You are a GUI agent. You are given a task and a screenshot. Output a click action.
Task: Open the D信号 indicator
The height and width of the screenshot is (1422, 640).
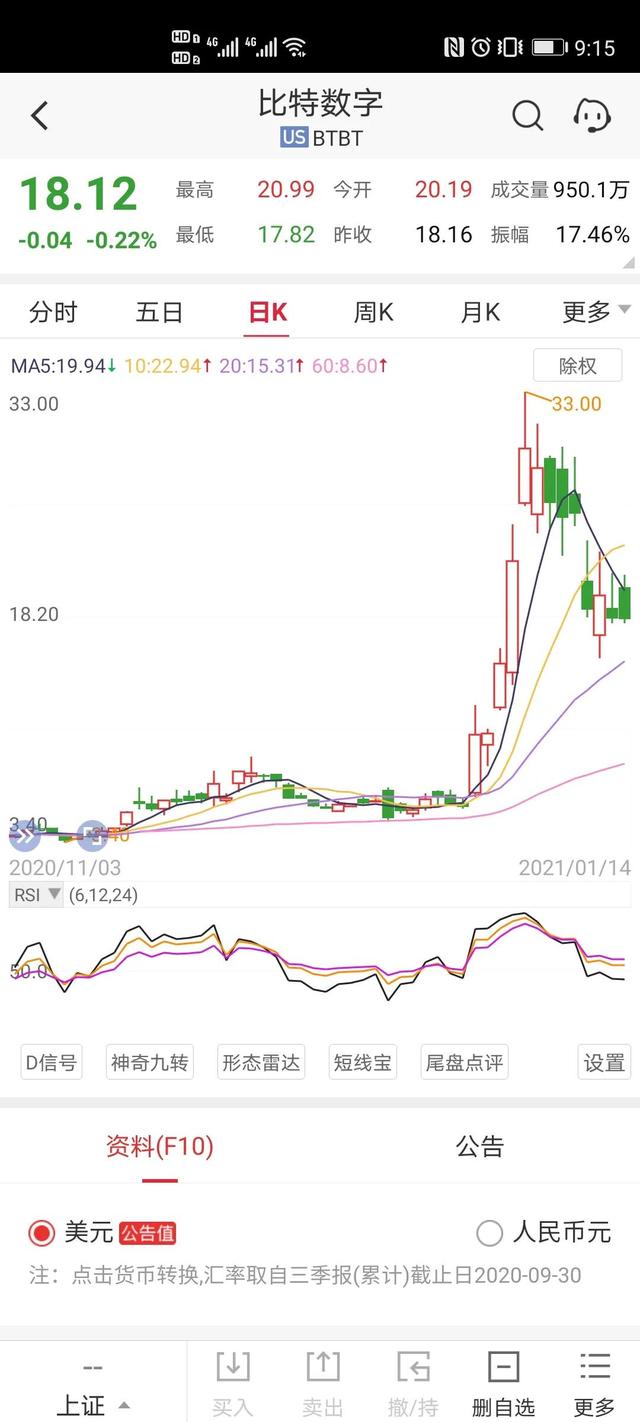coord(50,1062)
